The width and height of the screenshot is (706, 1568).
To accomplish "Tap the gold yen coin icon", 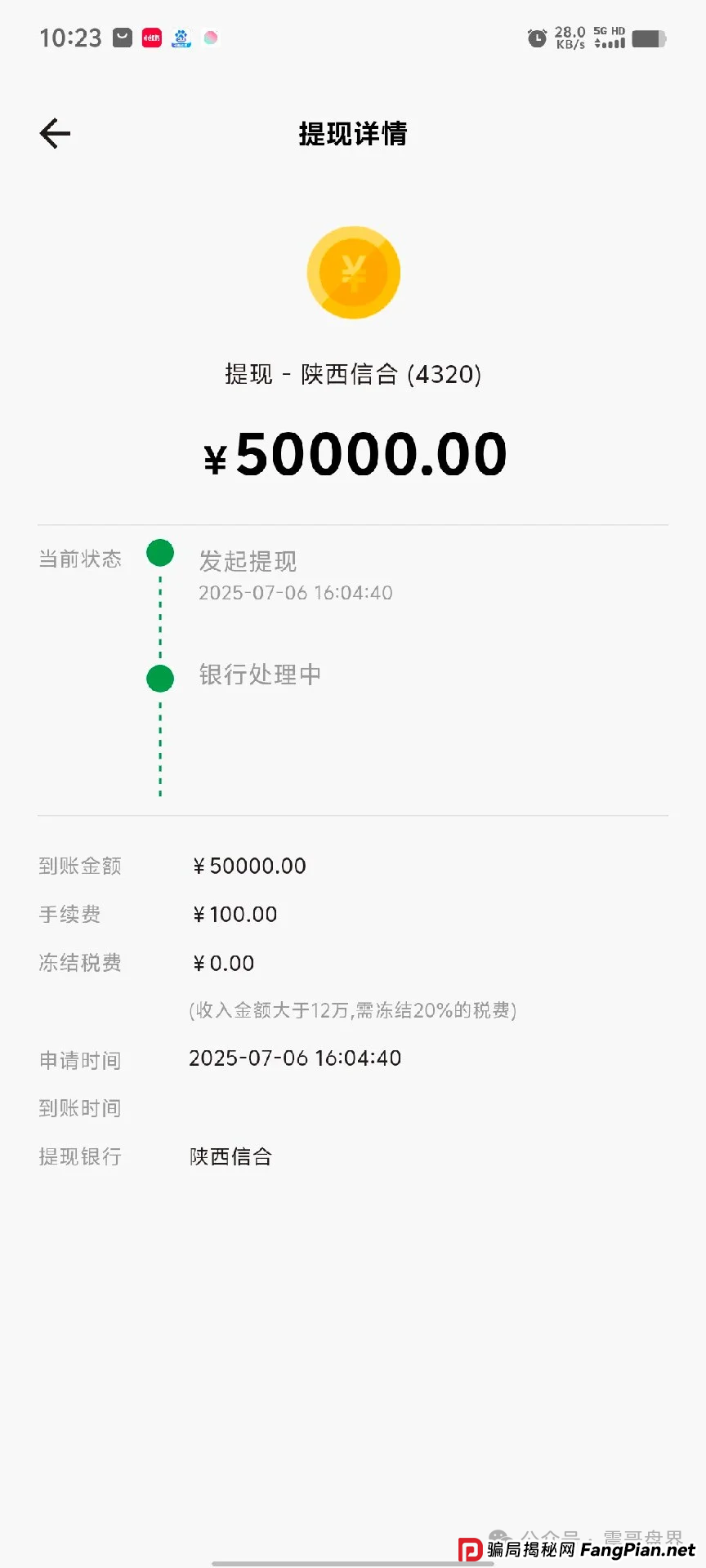I will coord(353,272).
